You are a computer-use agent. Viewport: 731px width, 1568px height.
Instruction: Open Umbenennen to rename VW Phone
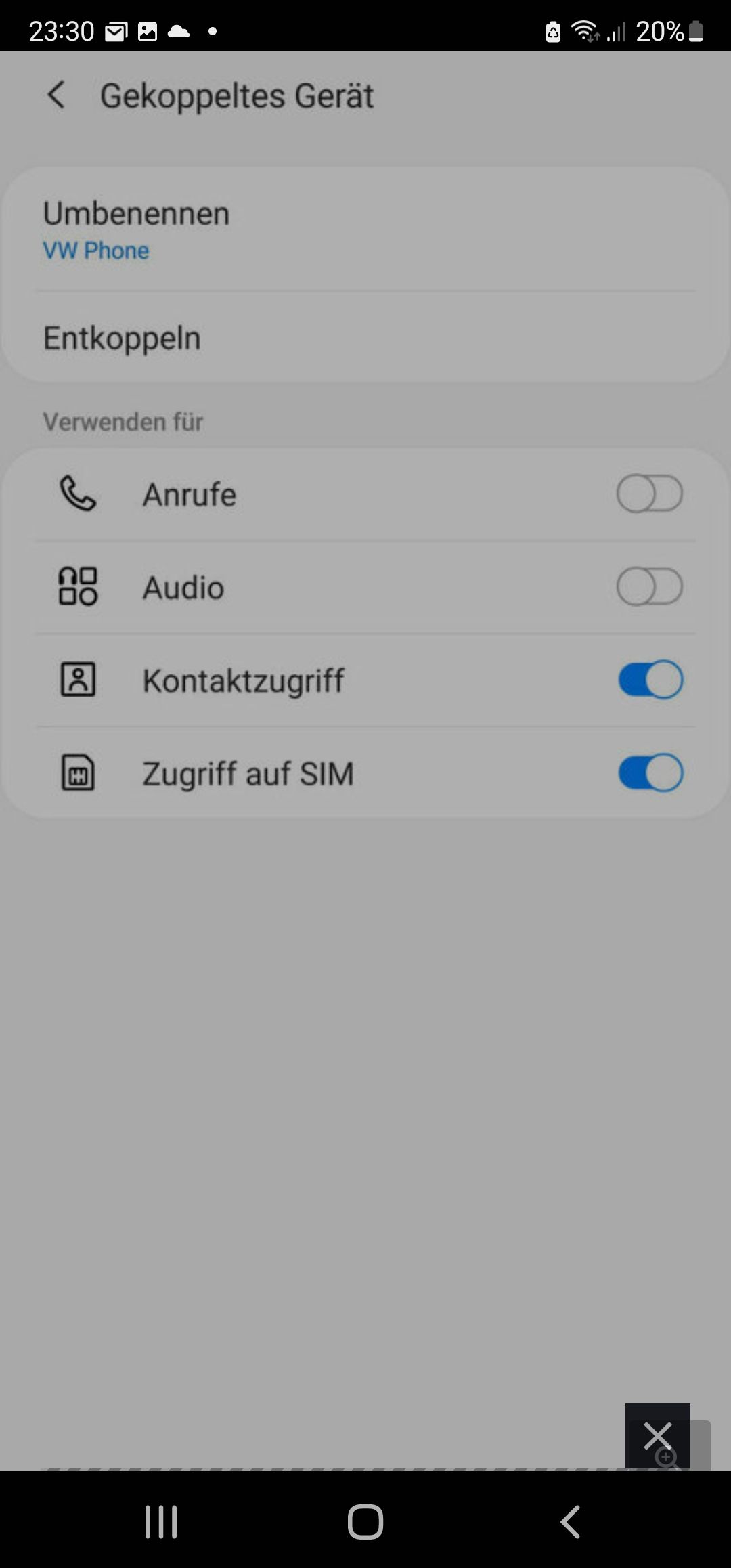click(x=365, y=230)
